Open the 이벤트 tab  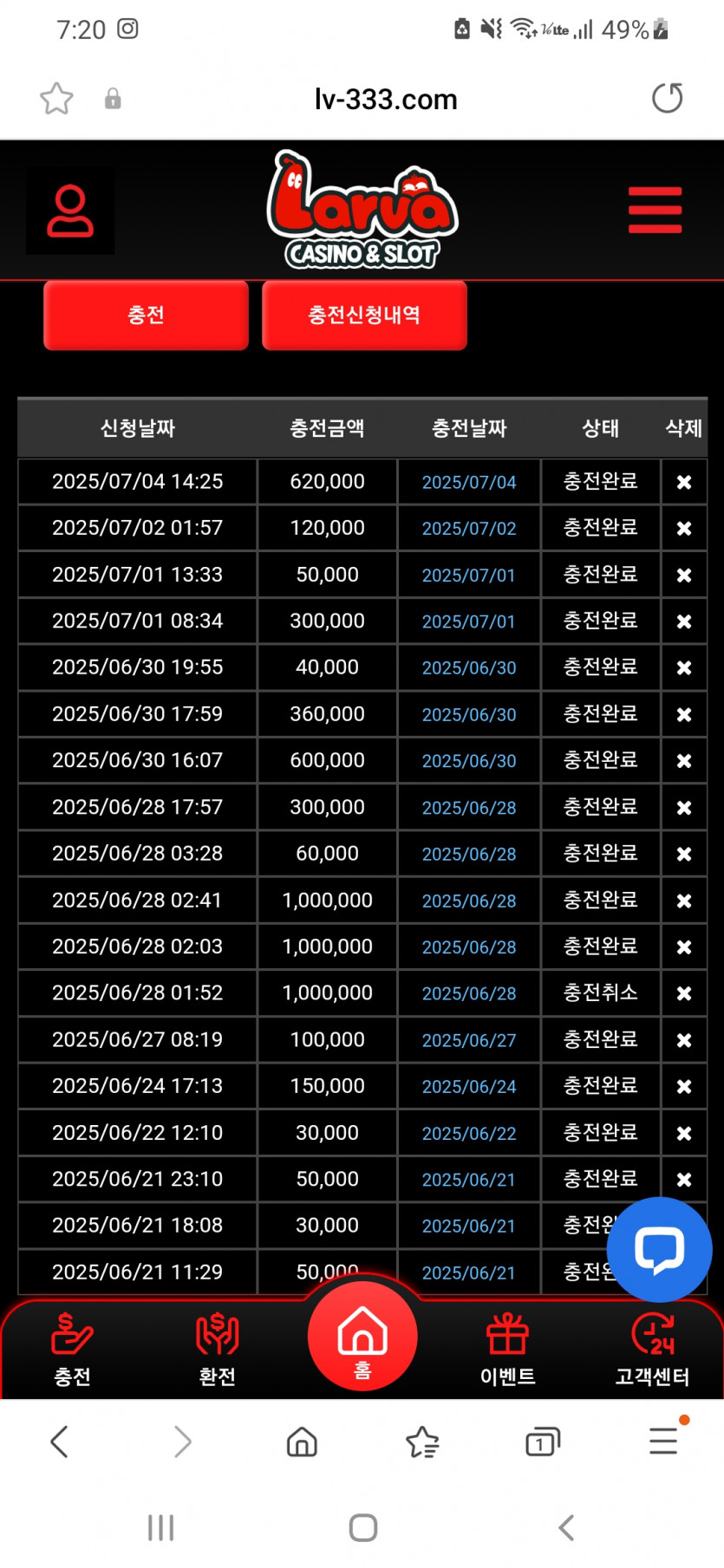tap(508, 1350)
